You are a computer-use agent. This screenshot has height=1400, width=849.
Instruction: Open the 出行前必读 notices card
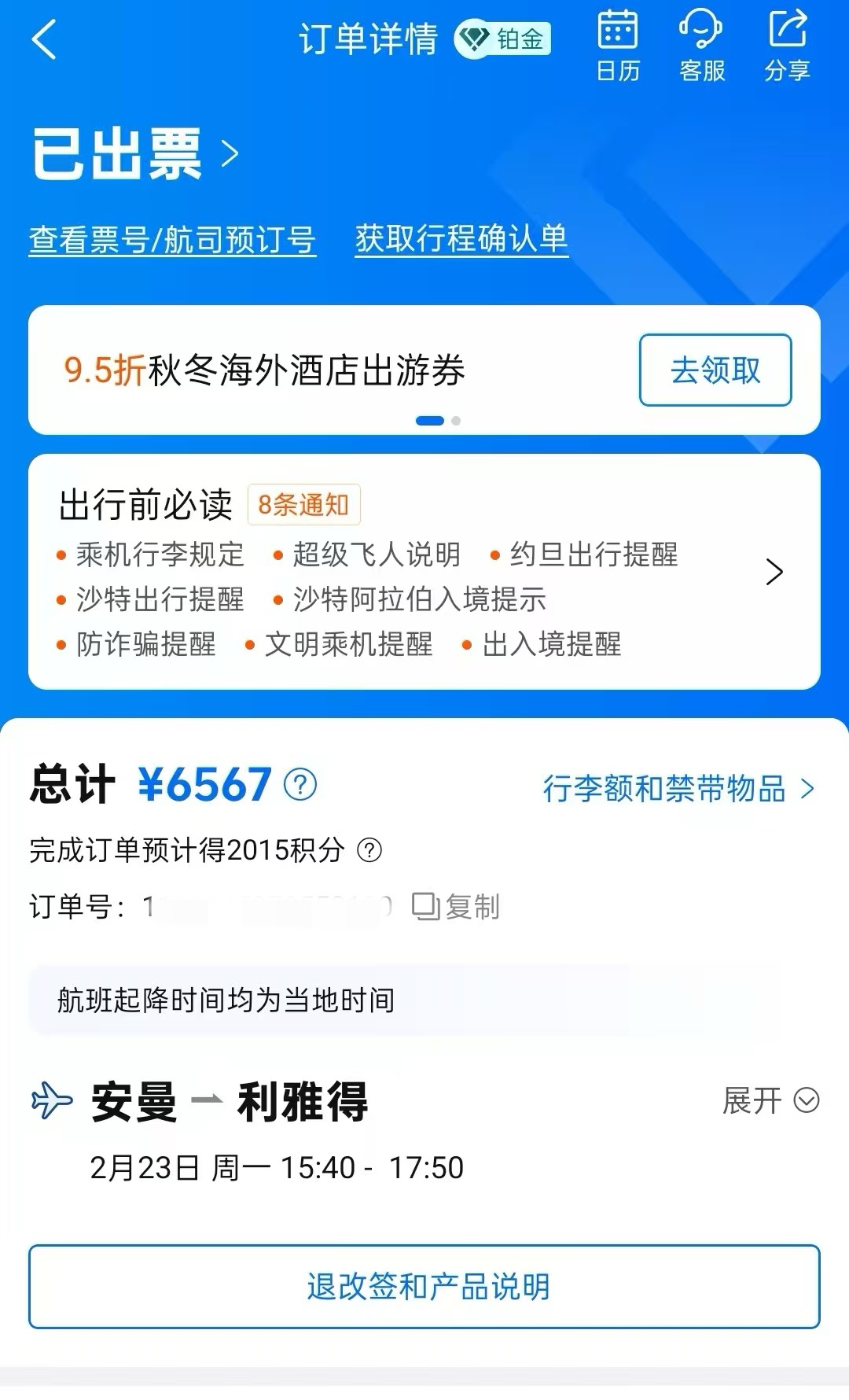[774, 572]
